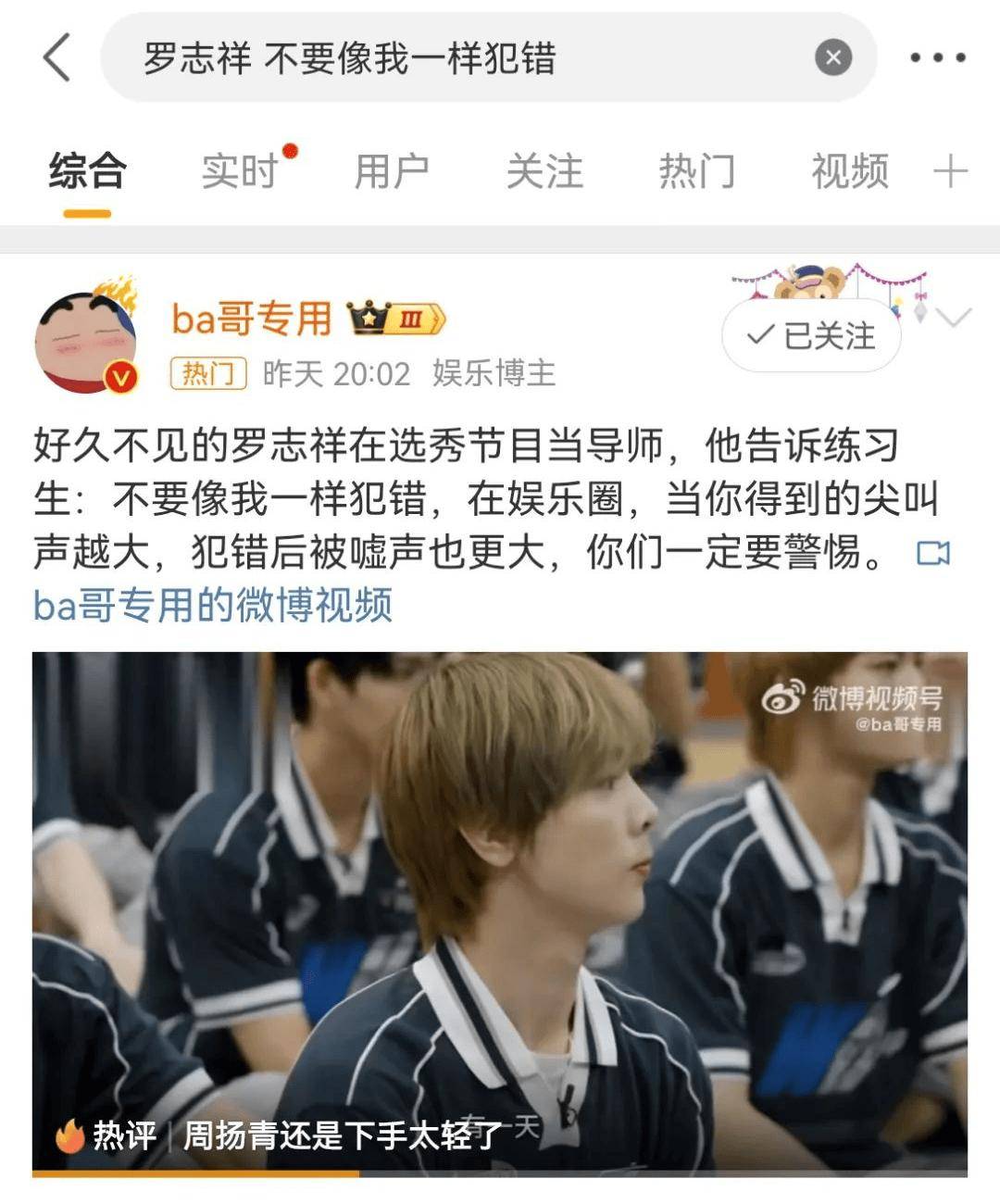Switch to the 关注 tab
The height and width of the screenshot is (1204, 1000).
pyautogui.click(x=544, y=171)
